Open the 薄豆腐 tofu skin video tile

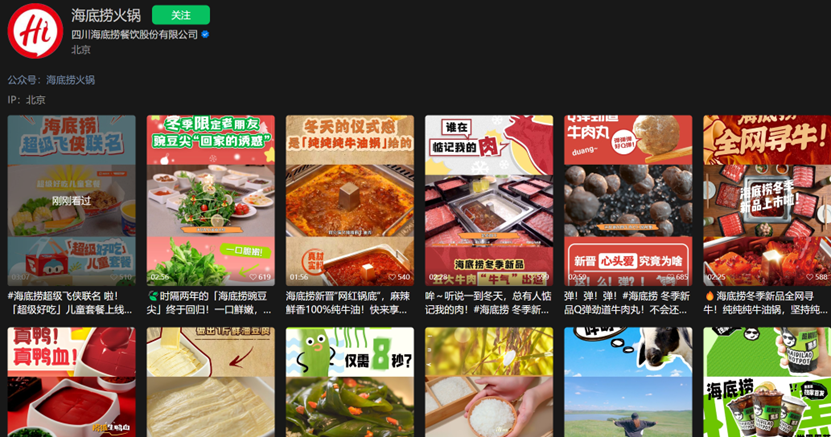tap(210, 382)
